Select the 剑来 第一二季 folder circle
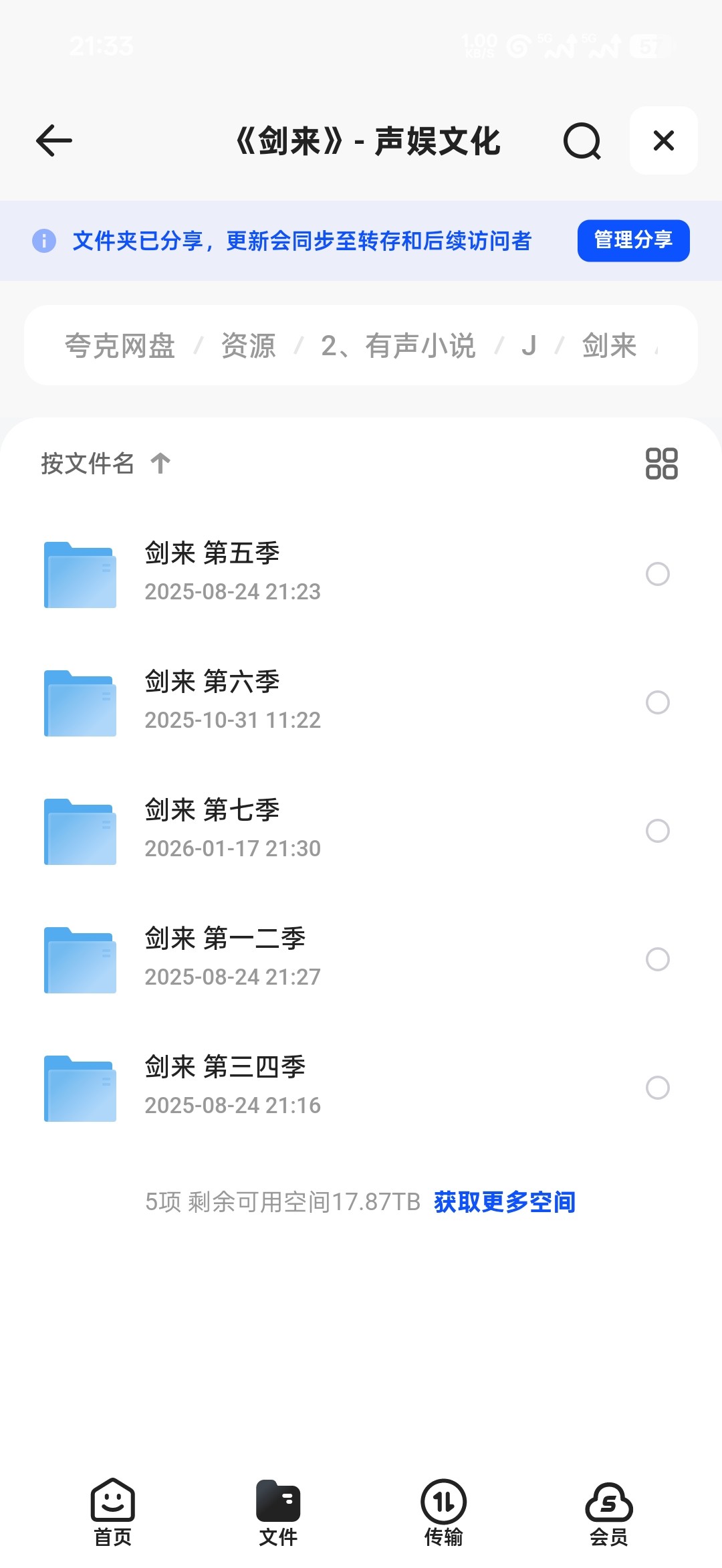Image resolution: width=722 pixels, height=1568 pixels. [x=657, y=959]
